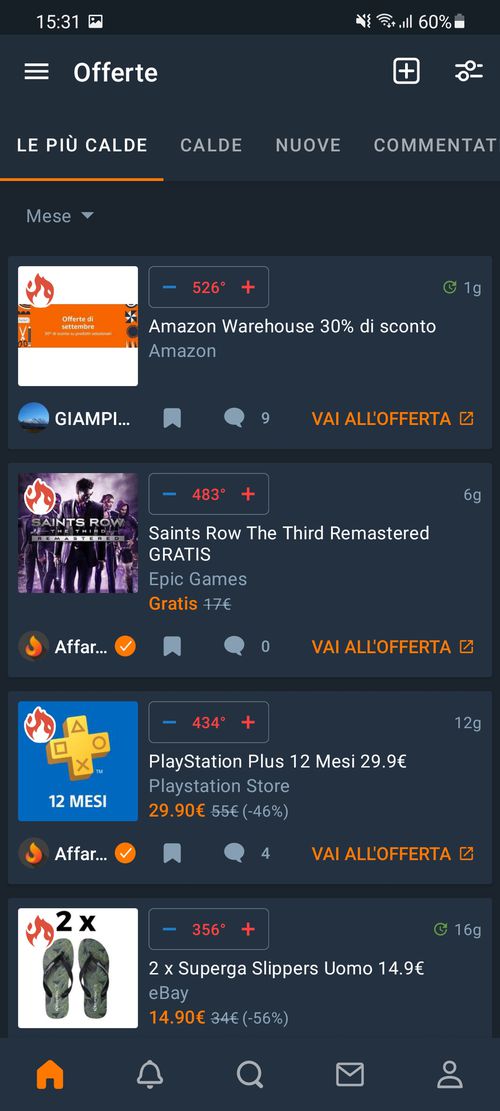Downvote the Saints Row offer with minus
The width and height of the screenshot is (500, 1111).
(169, 494)
